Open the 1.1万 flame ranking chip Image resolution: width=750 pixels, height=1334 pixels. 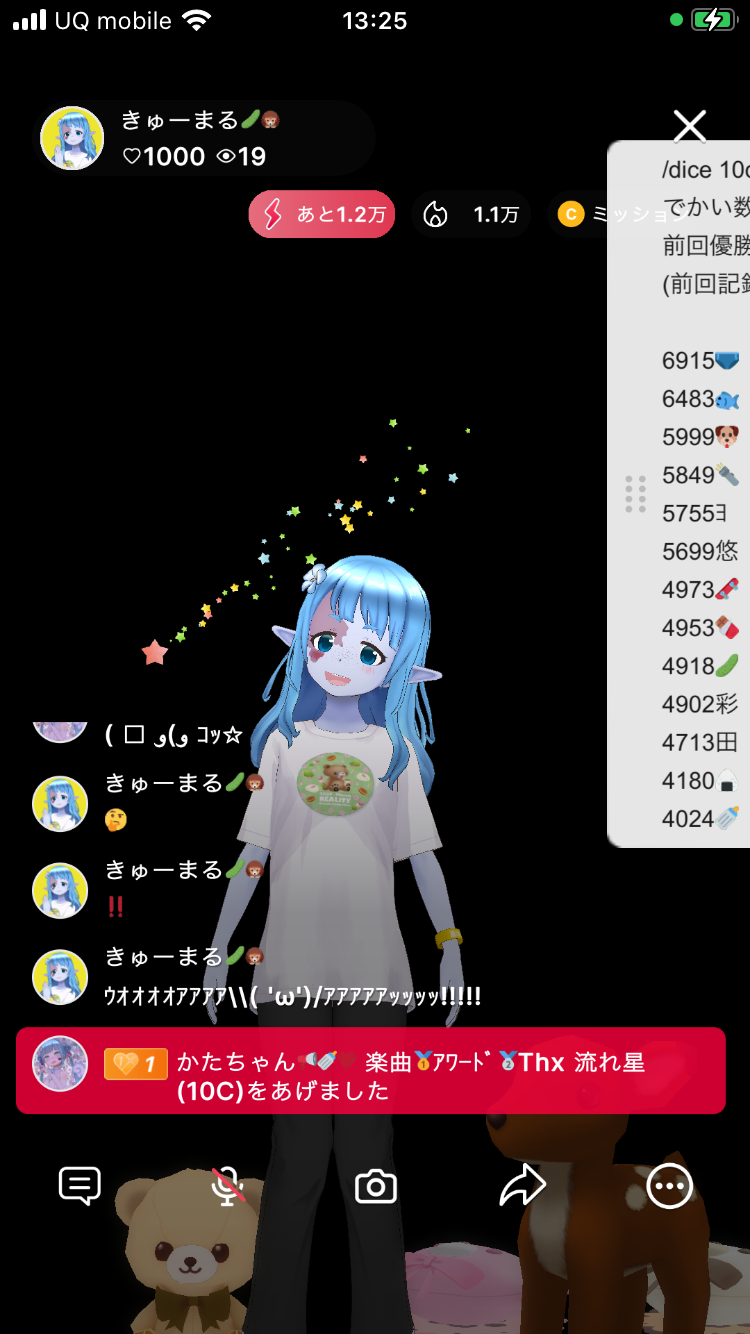tap(471, 215)
